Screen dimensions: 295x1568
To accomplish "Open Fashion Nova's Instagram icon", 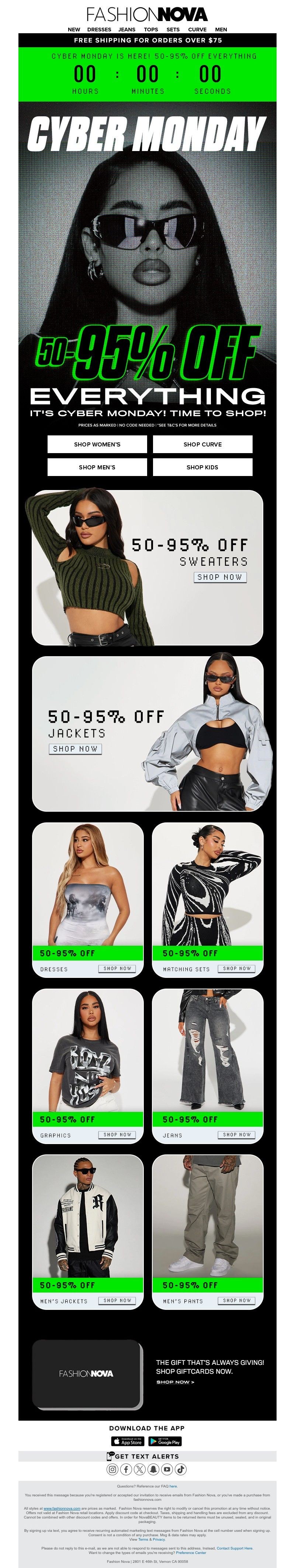I will click(x=112, y=1469).
